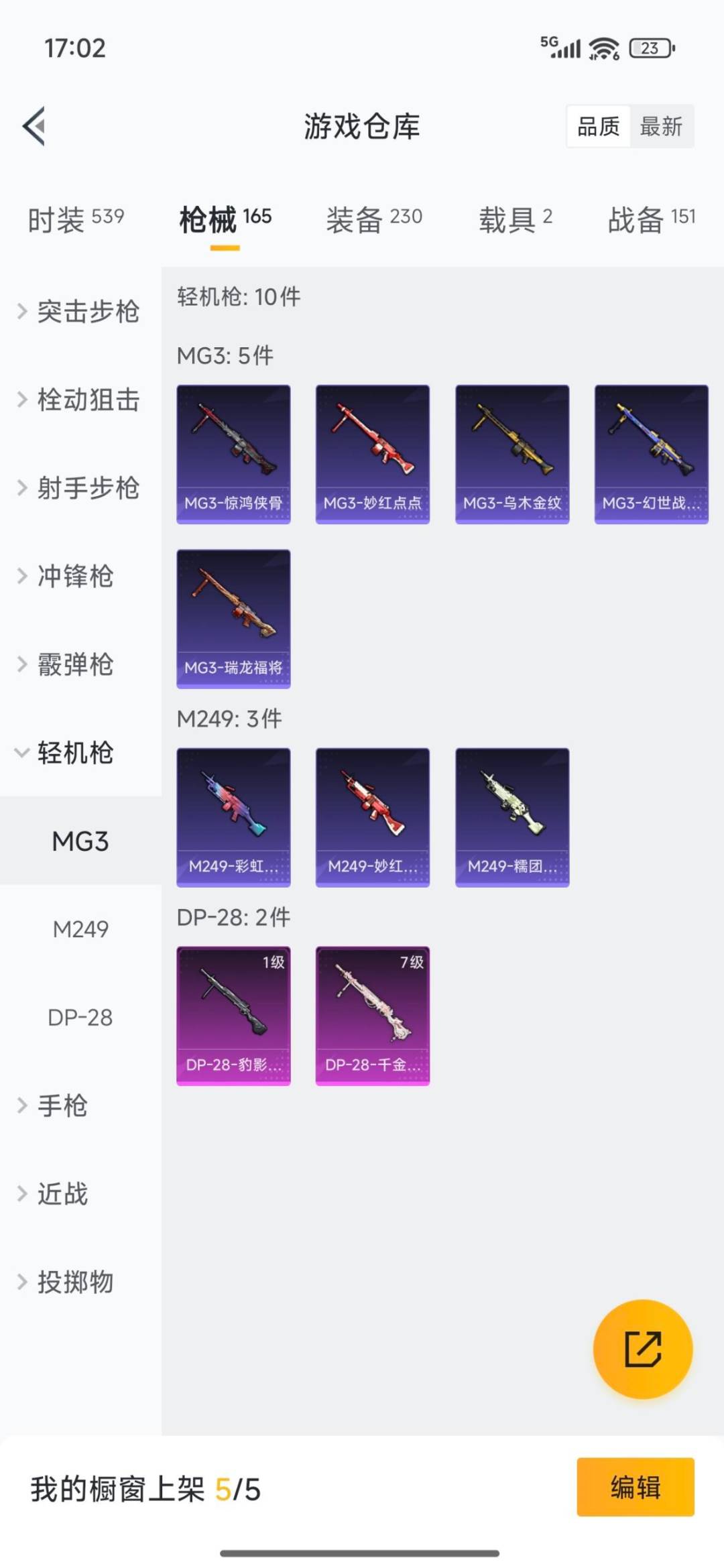Screen dimensions: 724x1568
Task: Tap the share icon in the yellow circle
Action: [x=642, y=1349]
